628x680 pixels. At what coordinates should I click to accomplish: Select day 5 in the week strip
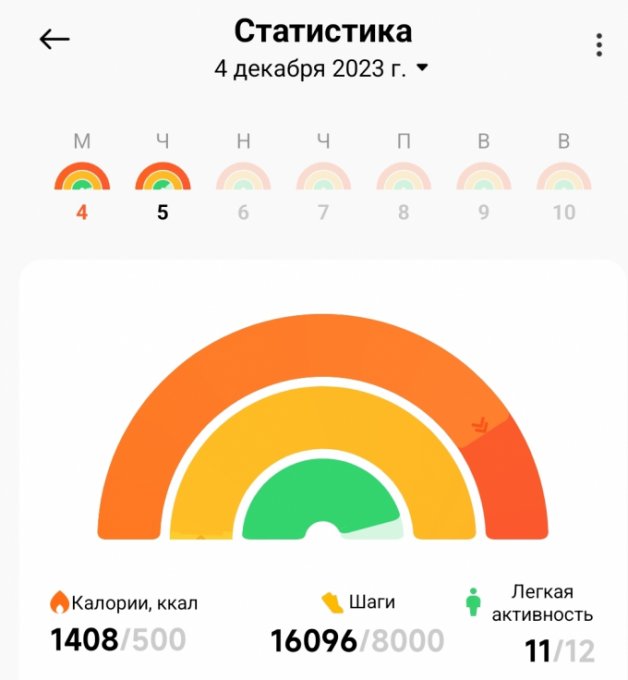click(x=162, y=179)
